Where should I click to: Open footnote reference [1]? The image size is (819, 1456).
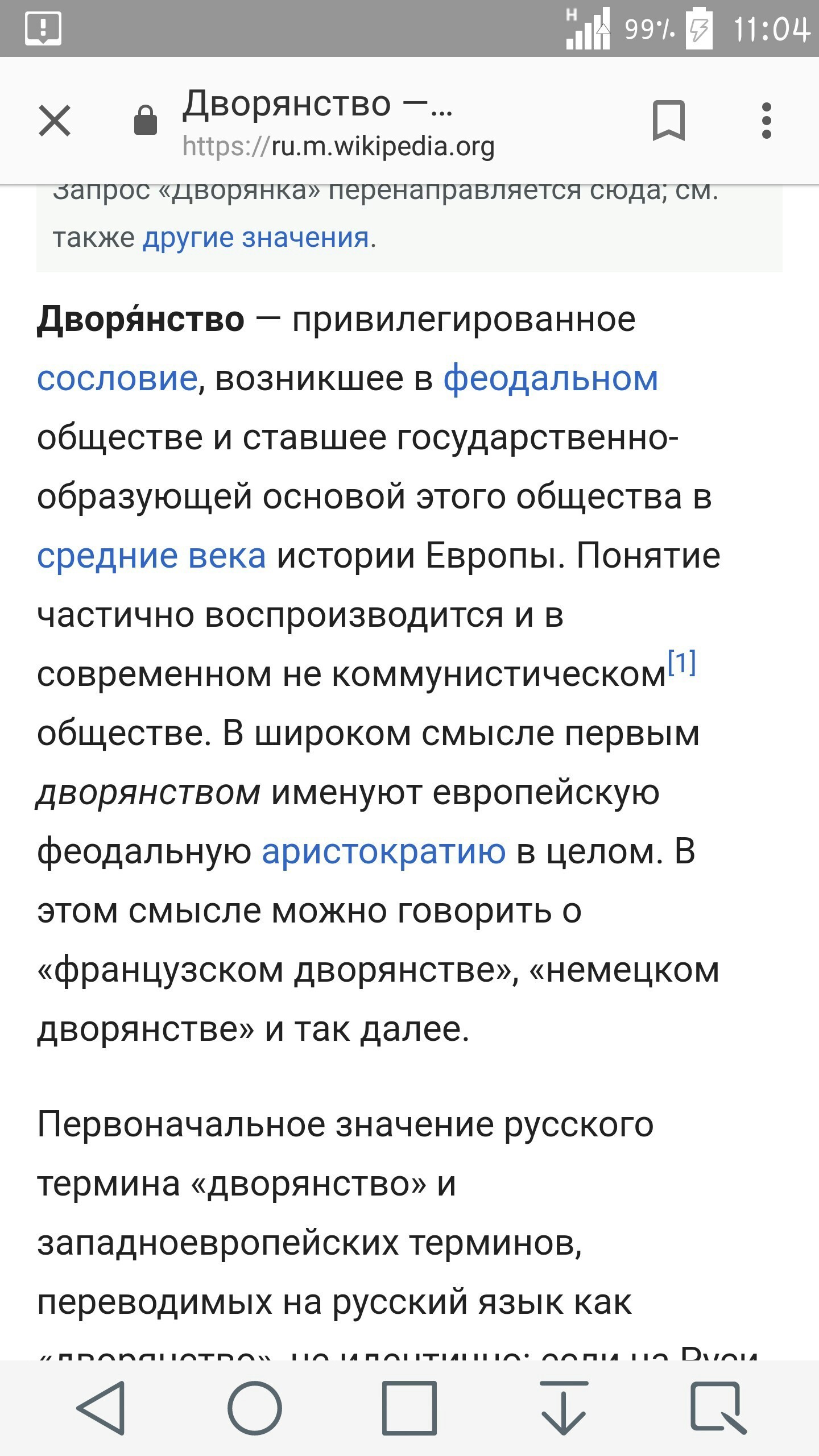[x=682, y=662]
